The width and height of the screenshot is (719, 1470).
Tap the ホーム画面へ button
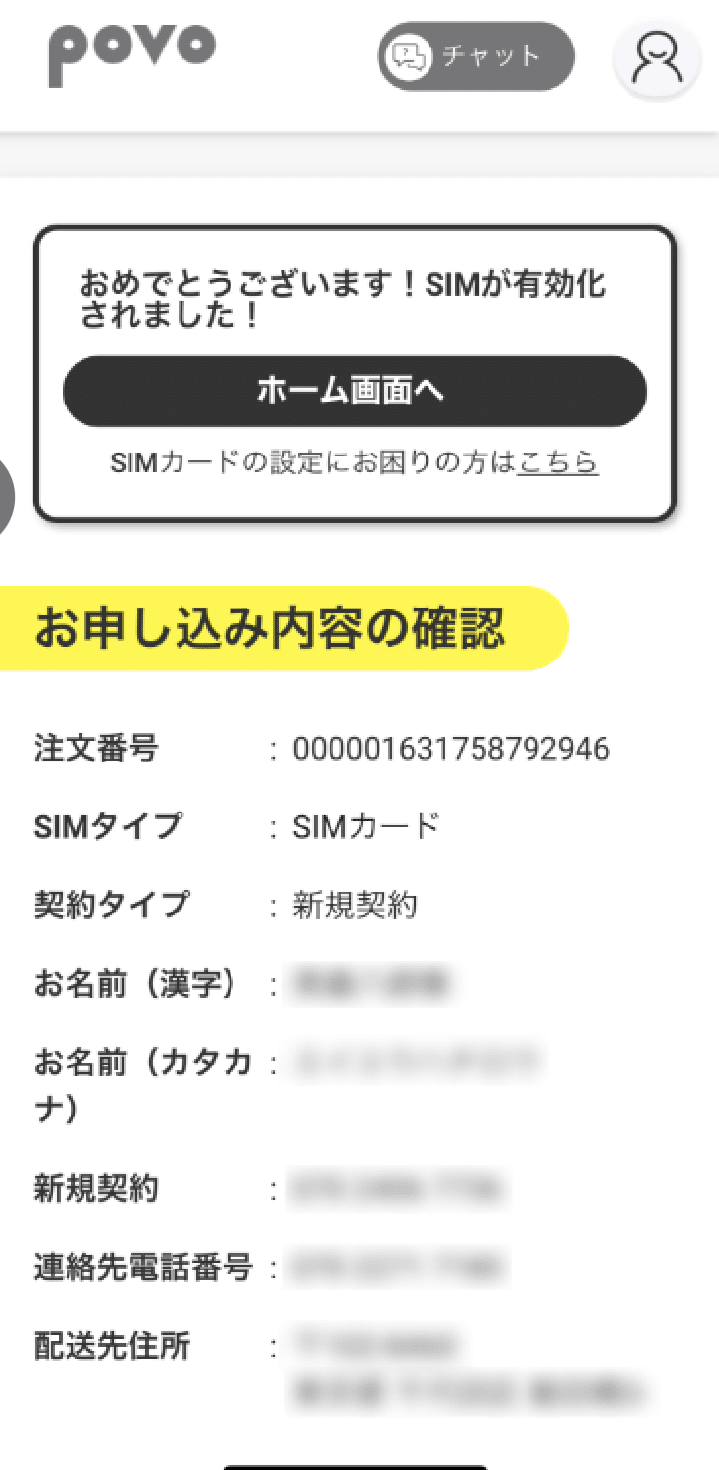(355, 391)
